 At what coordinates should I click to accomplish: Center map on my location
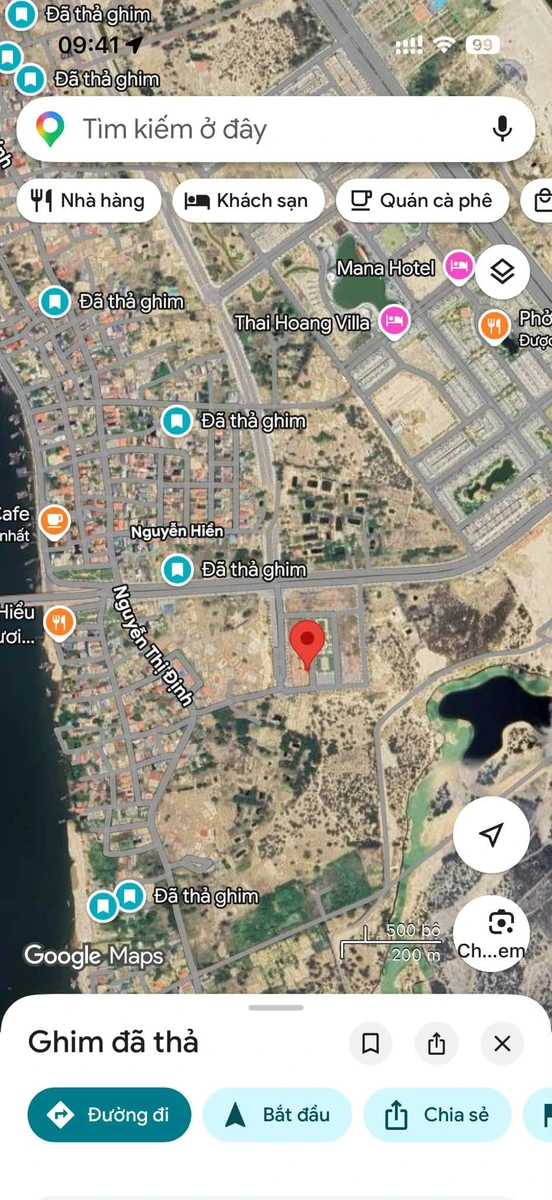point(491,835)
